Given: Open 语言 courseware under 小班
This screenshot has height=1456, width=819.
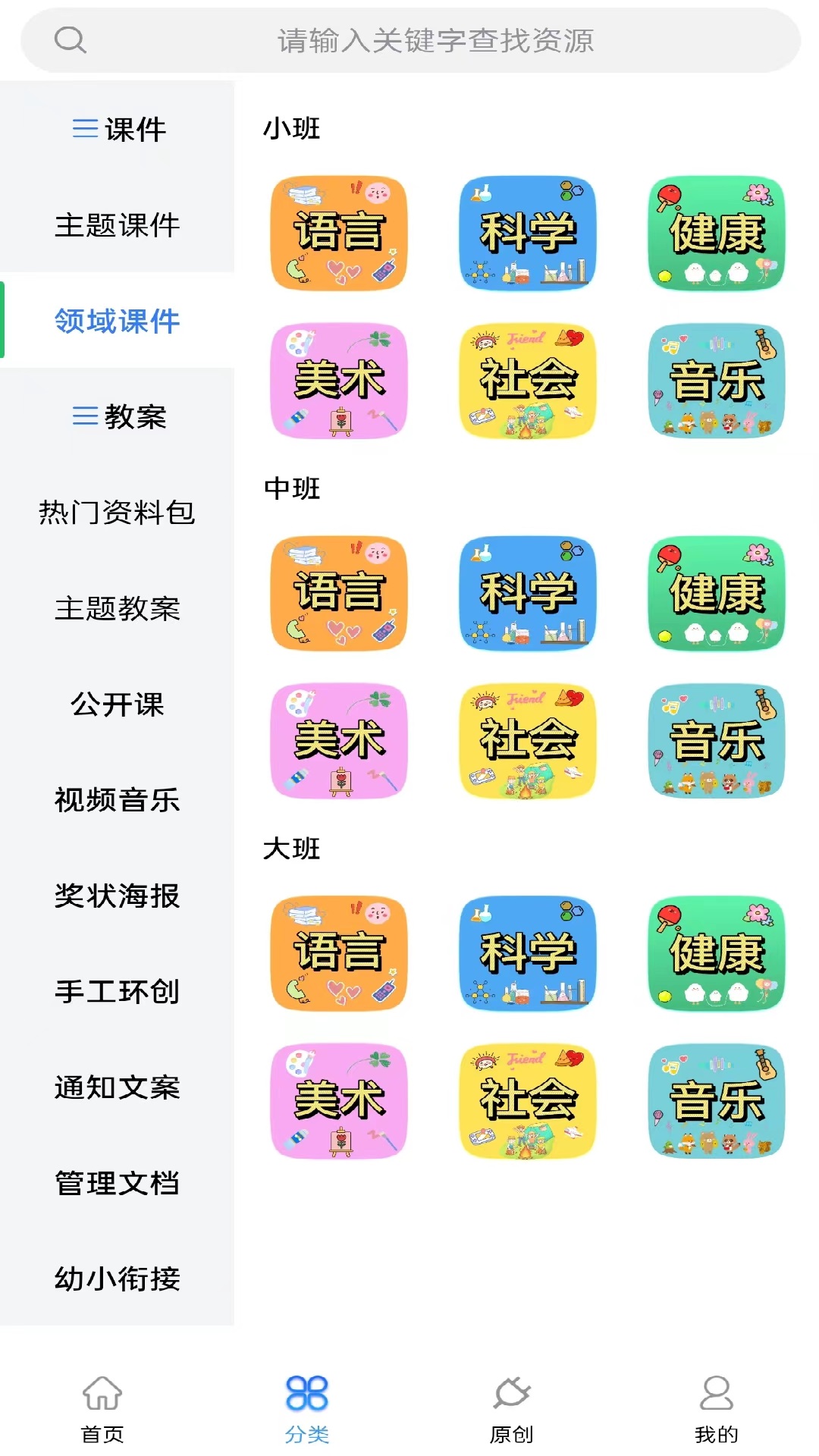Looking at the screenshot, I should (339, 233).
